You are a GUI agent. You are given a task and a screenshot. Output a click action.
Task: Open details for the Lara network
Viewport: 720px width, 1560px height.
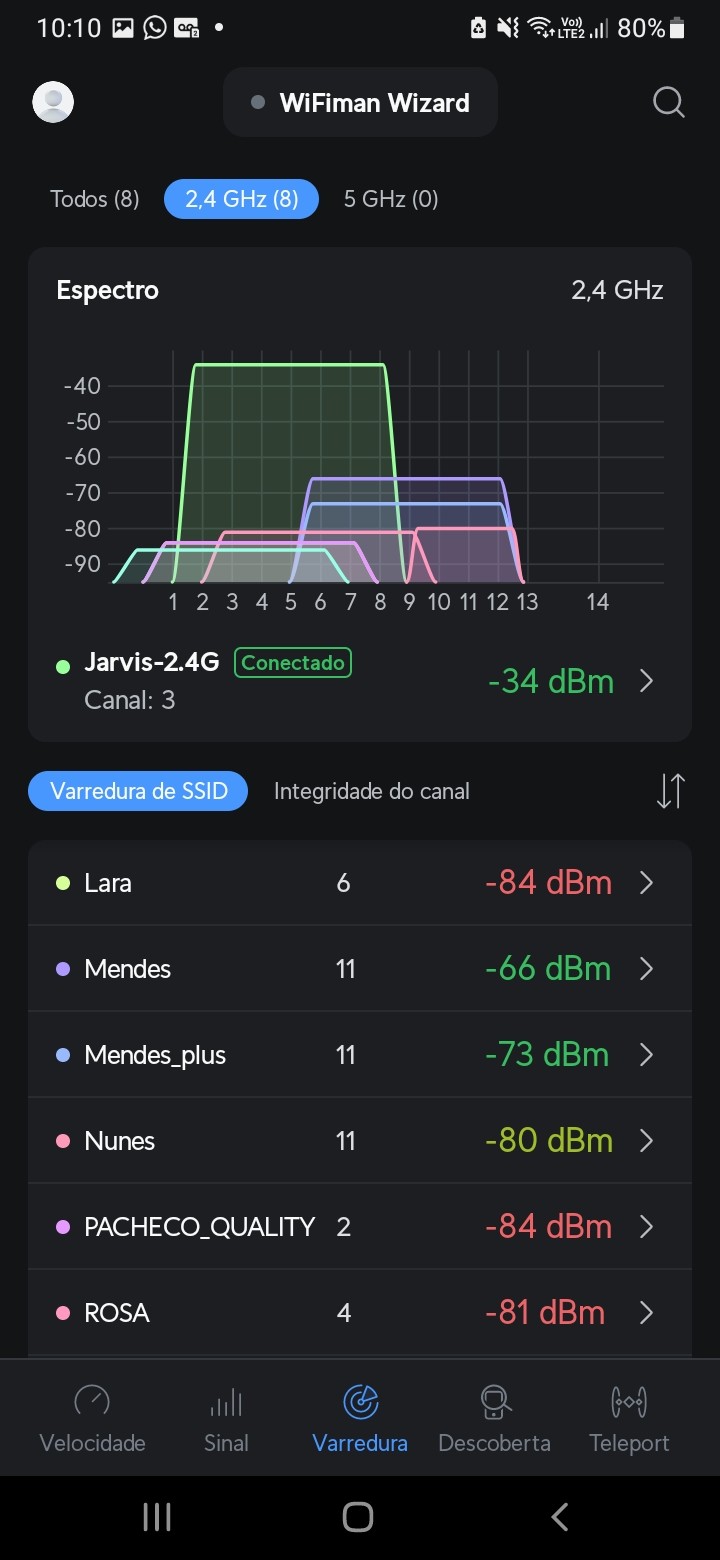(359, 883)
